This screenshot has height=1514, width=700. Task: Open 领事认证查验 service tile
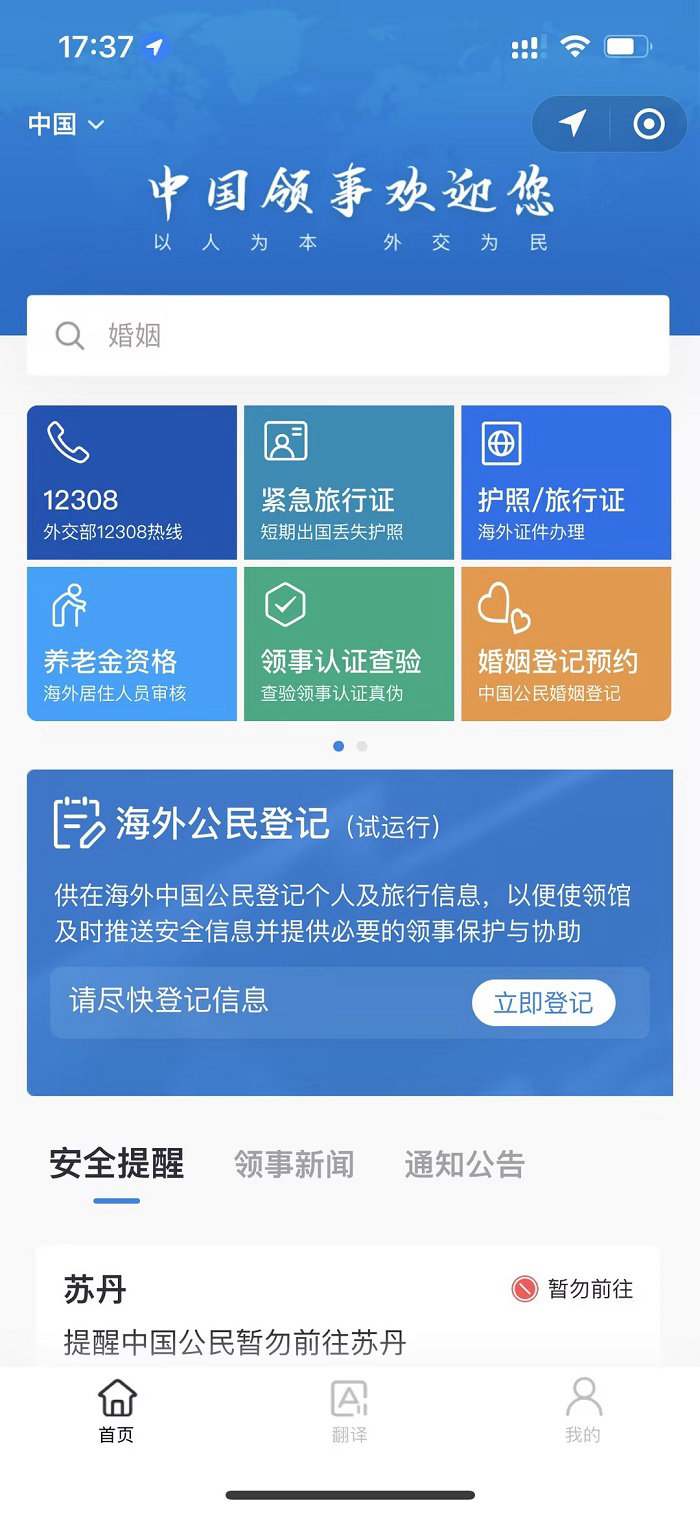click(x=348, y=643)
